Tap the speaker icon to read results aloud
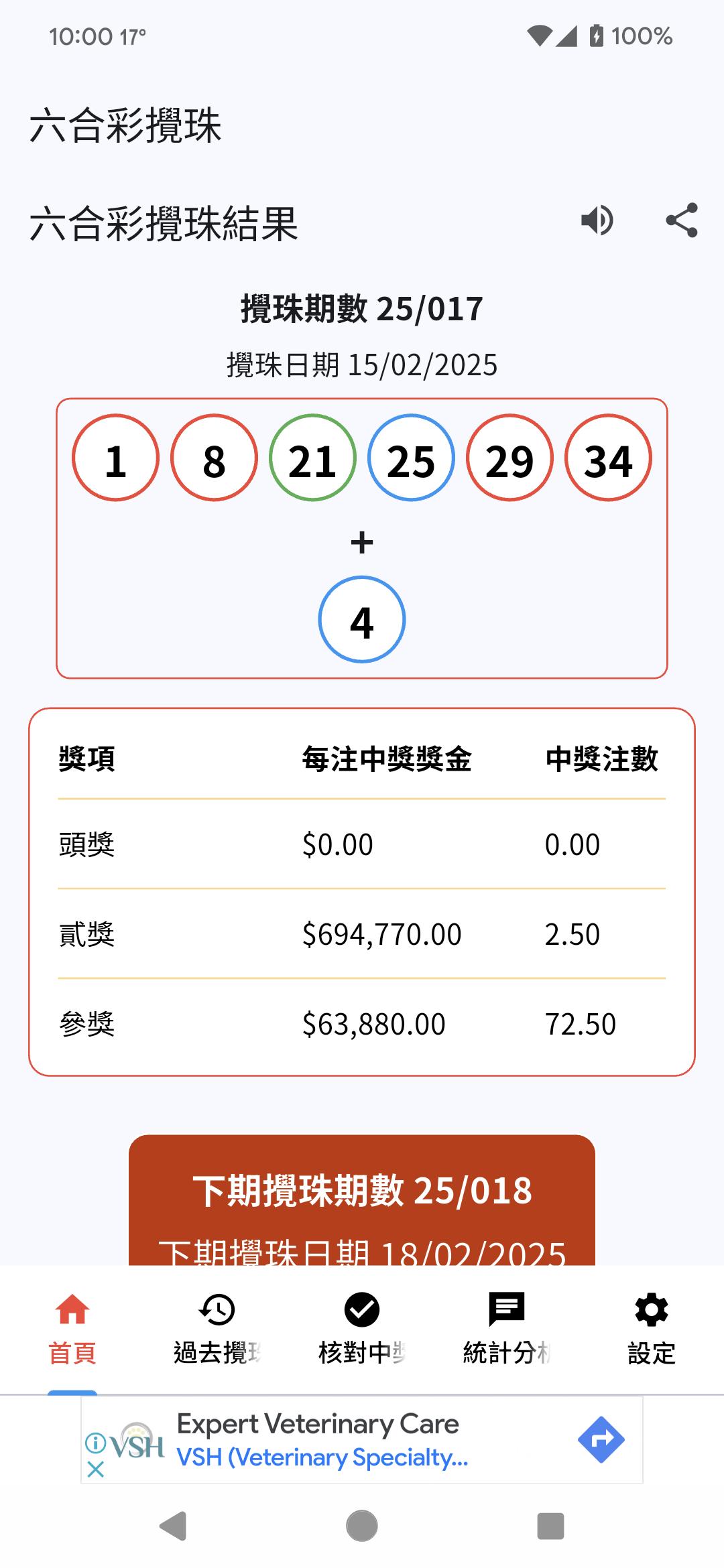Image resolution: width=724 pixels, height=1568 pixels. click(597, 220)
